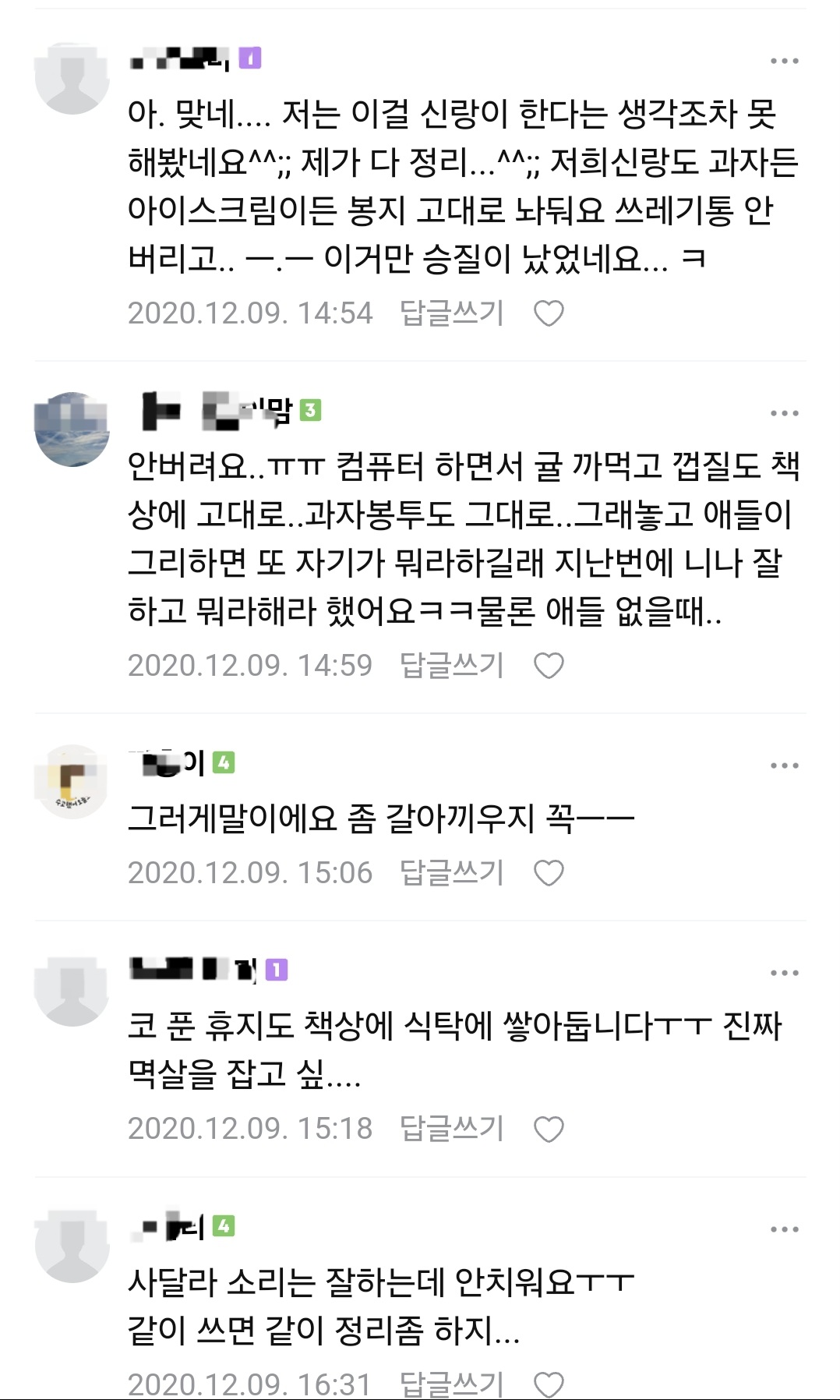Like the comment posted at 15:18
The height and width of the screenshot is (1400, 840).
pyautogui.click(x=549, y=1129)
